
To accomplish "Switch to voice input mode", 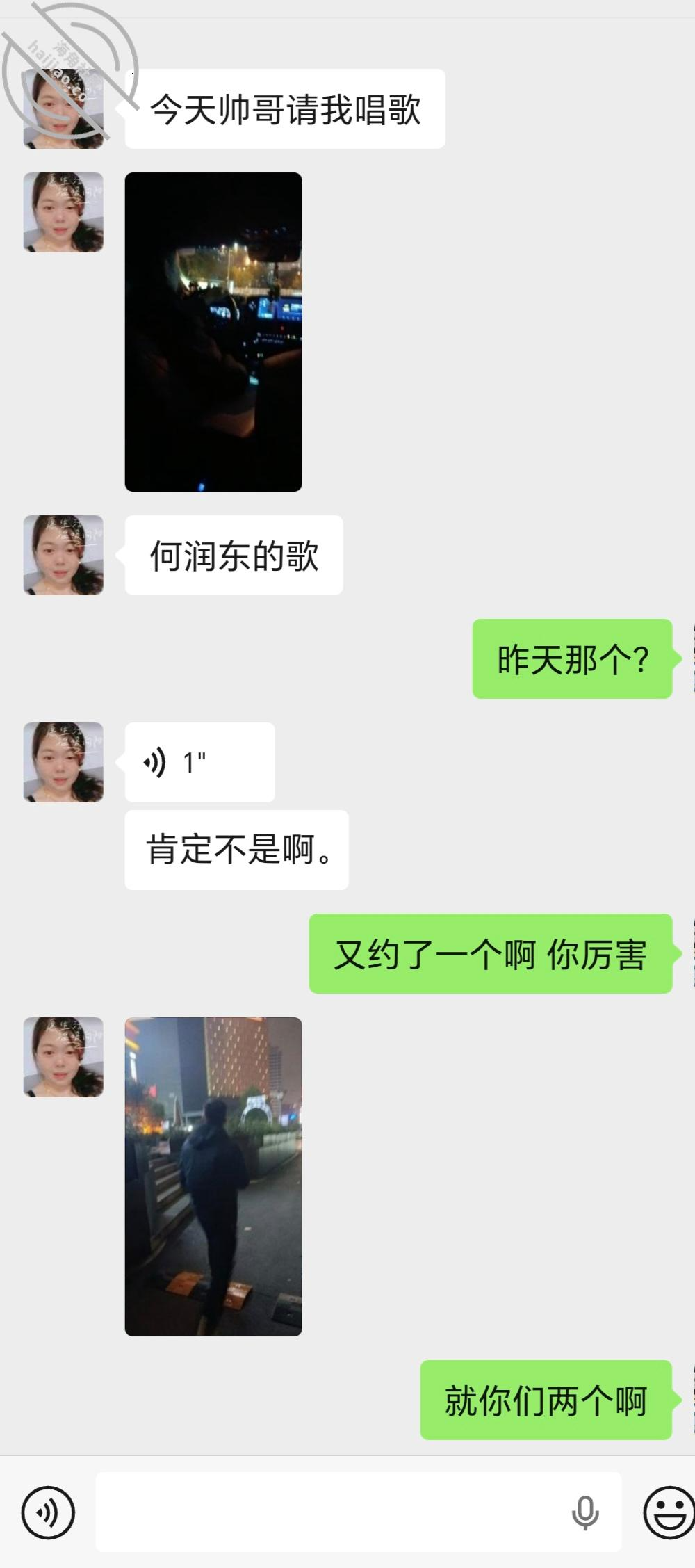I will click(x=48, y=1512).
